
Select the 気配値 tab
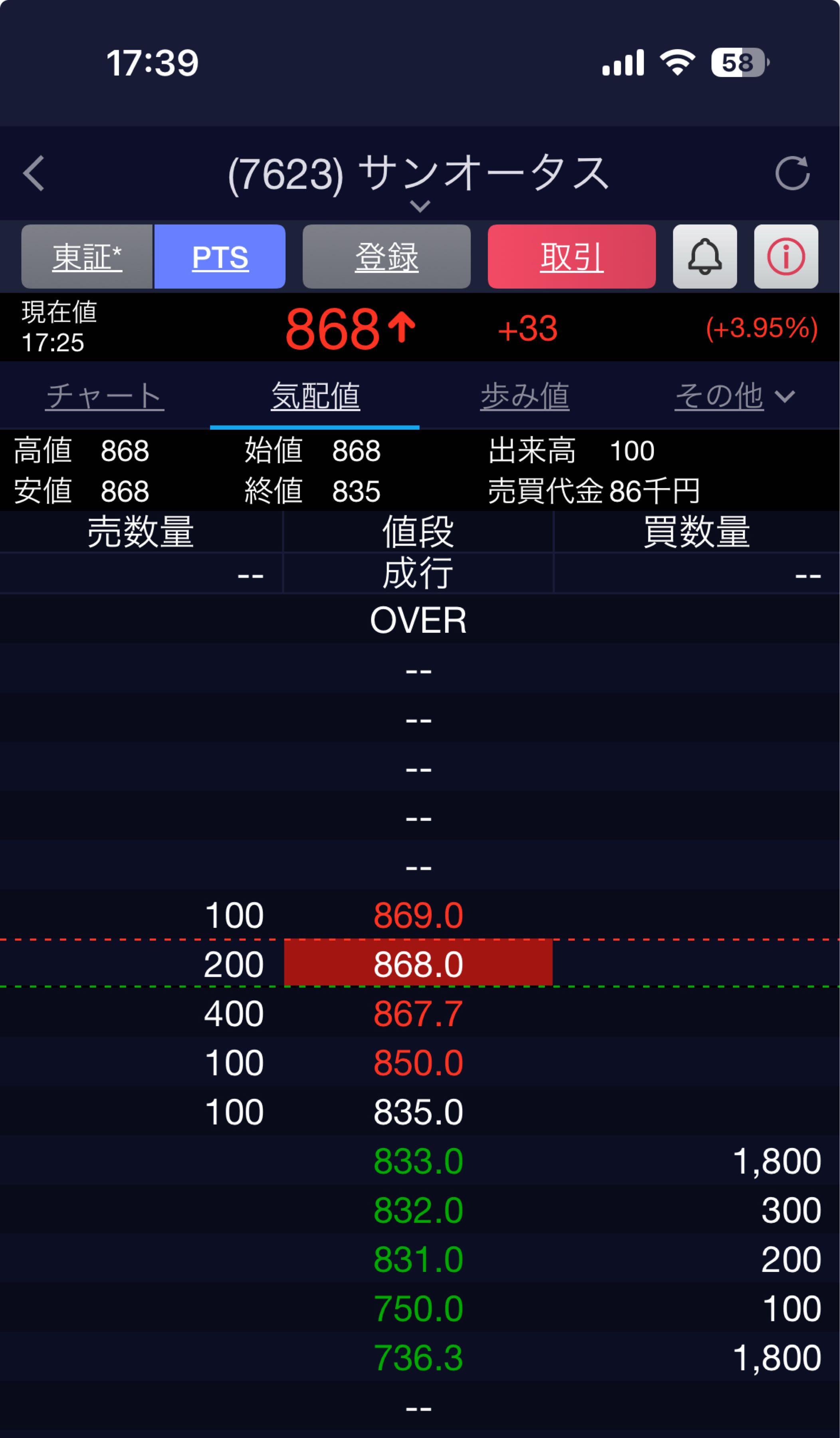(x=315, y=396)
